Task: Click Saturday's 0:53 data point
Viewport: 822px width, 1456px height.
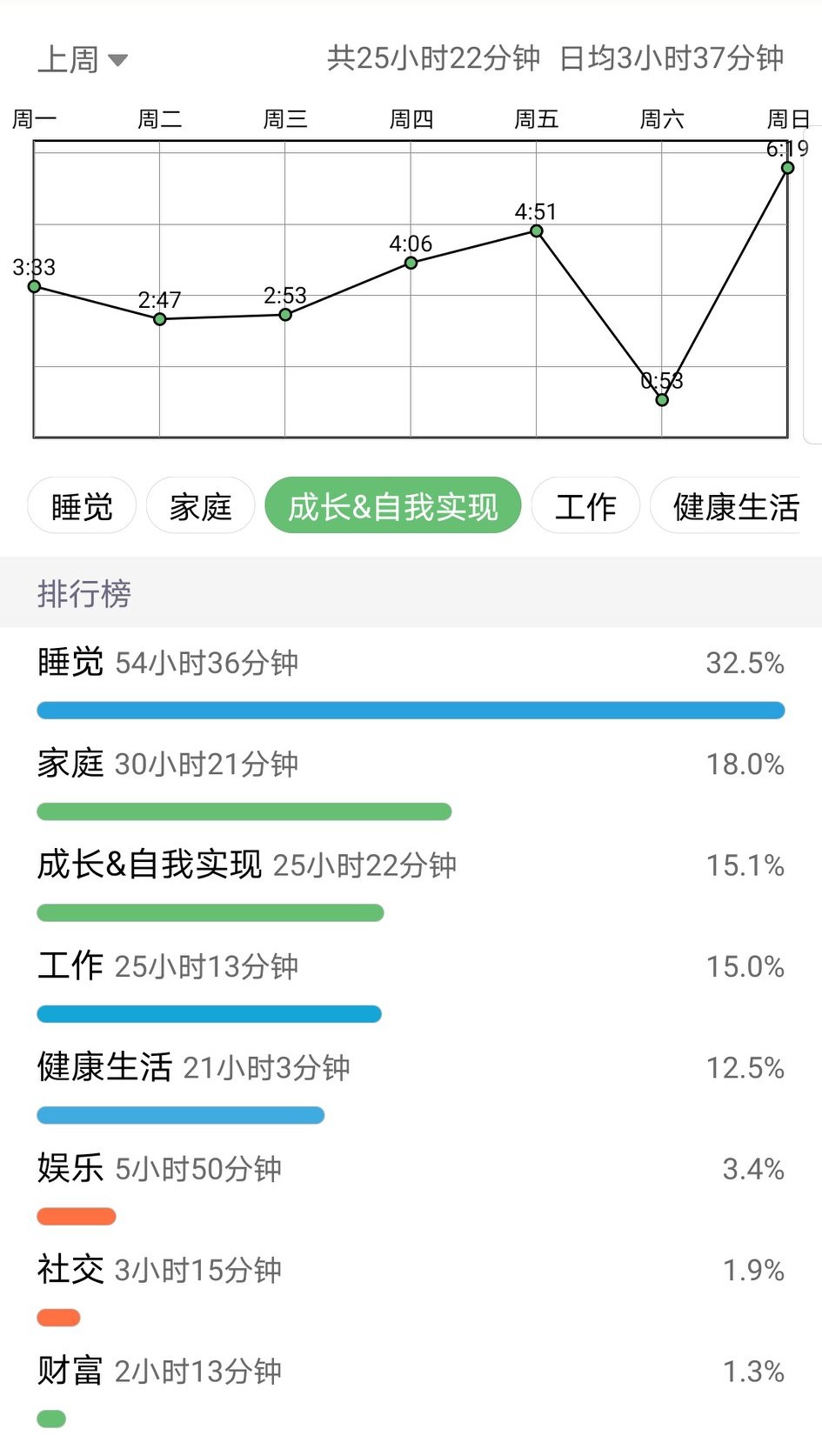Action: tap(661, 400)
